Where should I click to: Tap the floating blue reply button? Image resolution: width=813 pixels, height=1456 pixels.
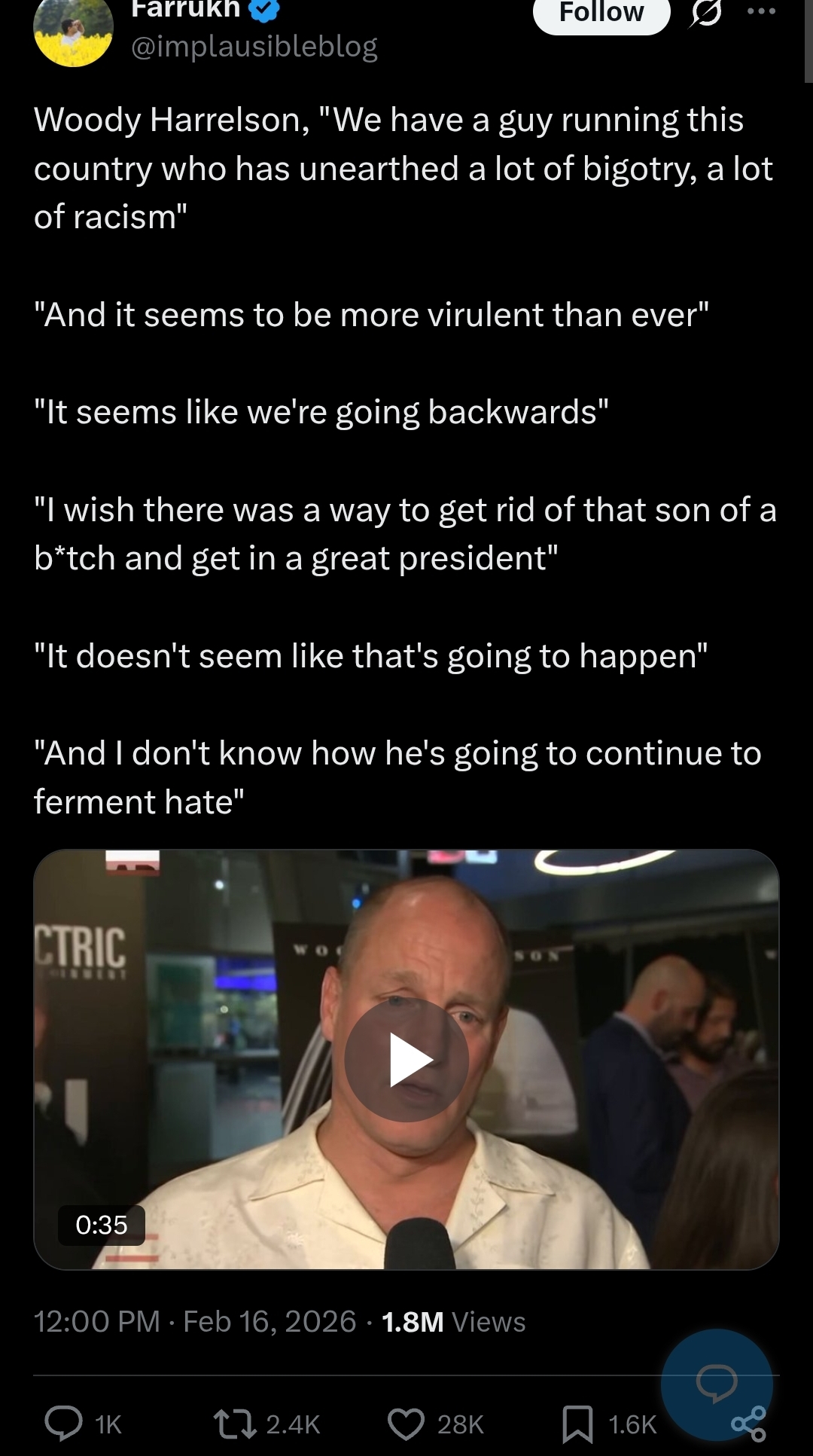717,1384
